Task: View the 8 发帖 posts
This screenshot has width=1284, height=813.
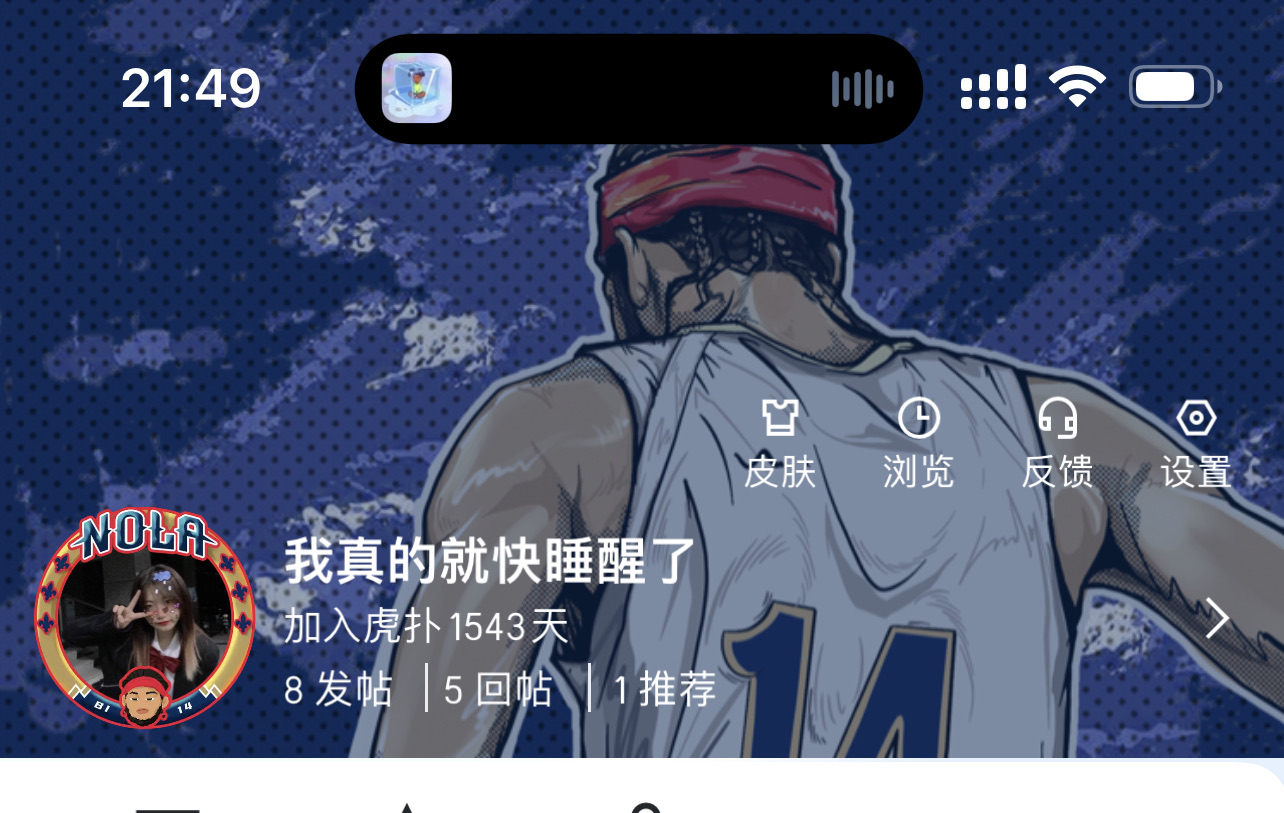Action: tap(338, 689)
